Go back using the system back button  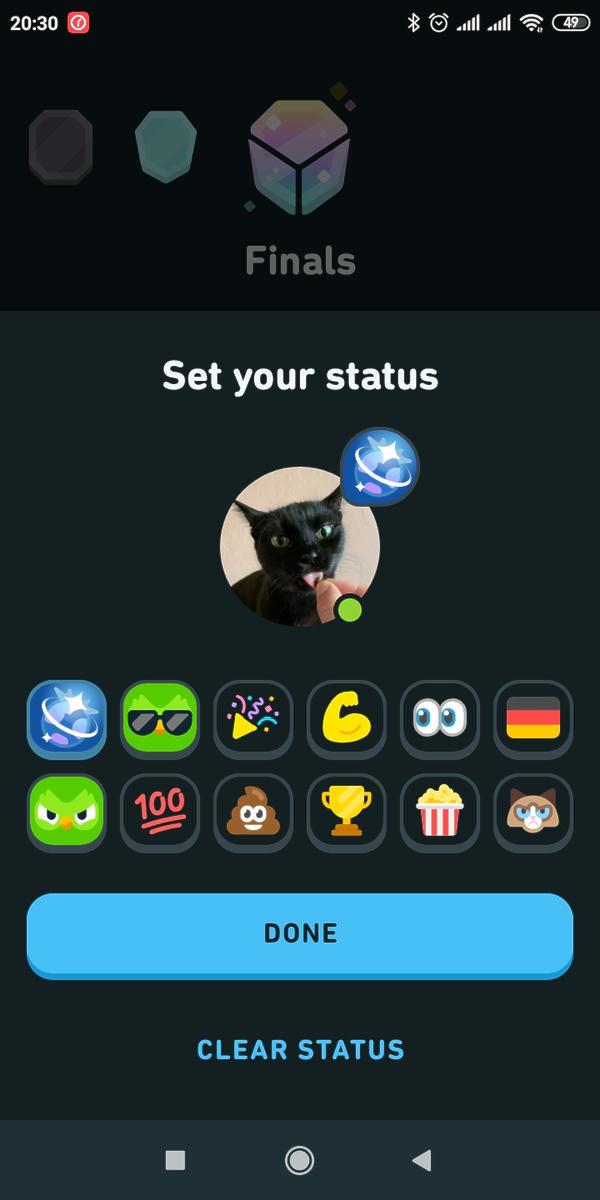[422, 1160]
